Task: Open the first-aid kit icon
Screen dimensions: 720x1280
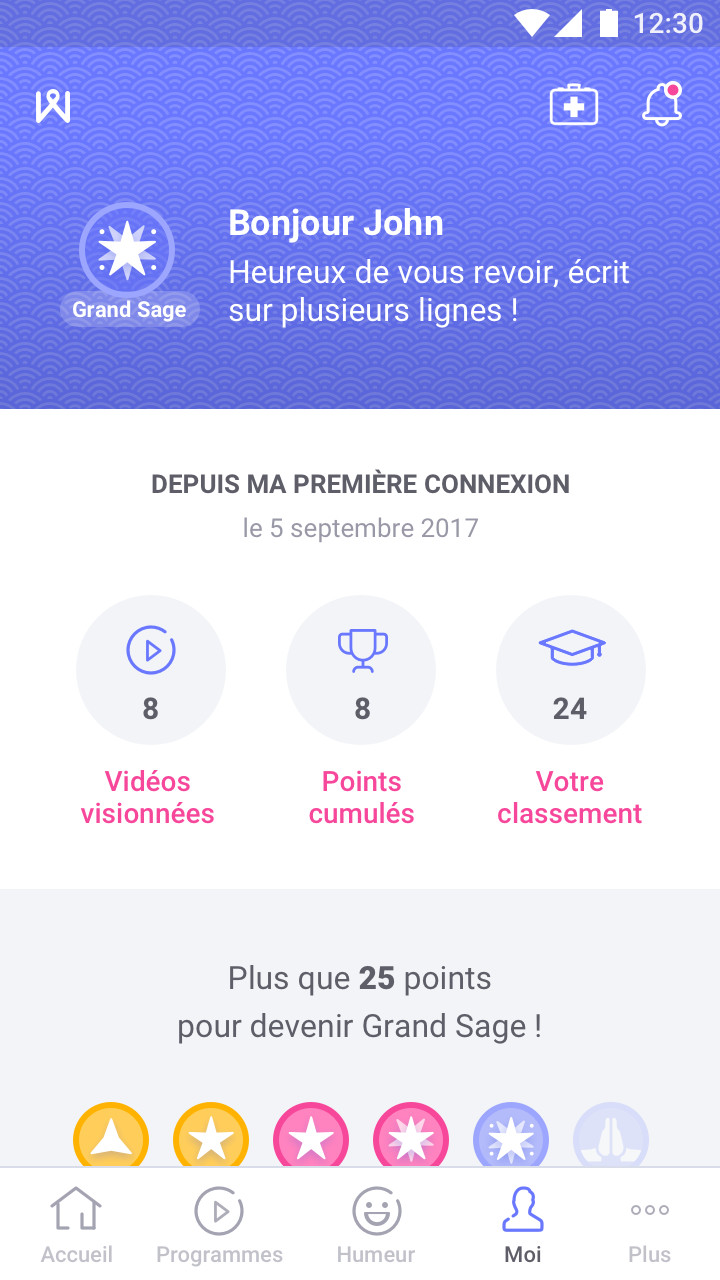Action: point(574,105)
